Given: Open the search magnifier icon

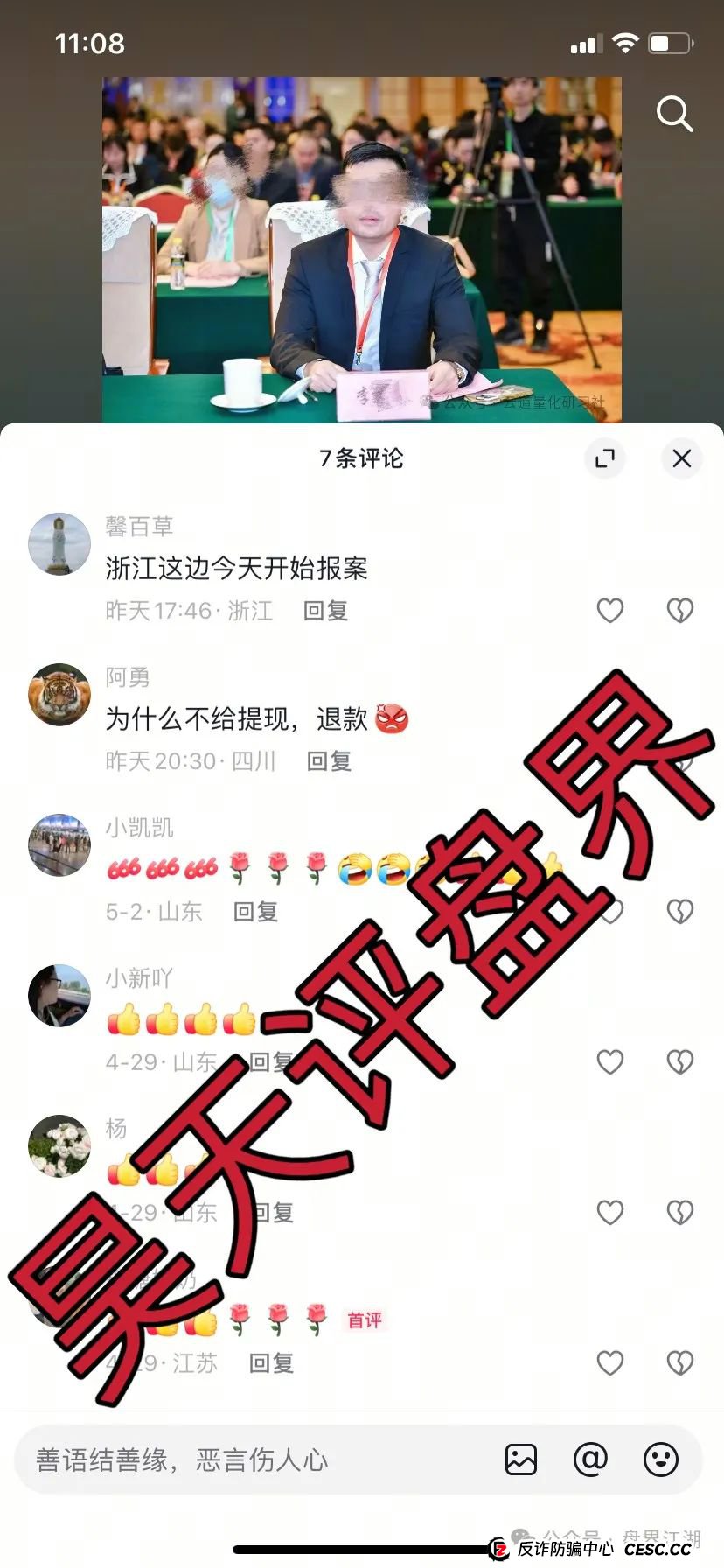Looking at the screenshot, I should point(674,114).
